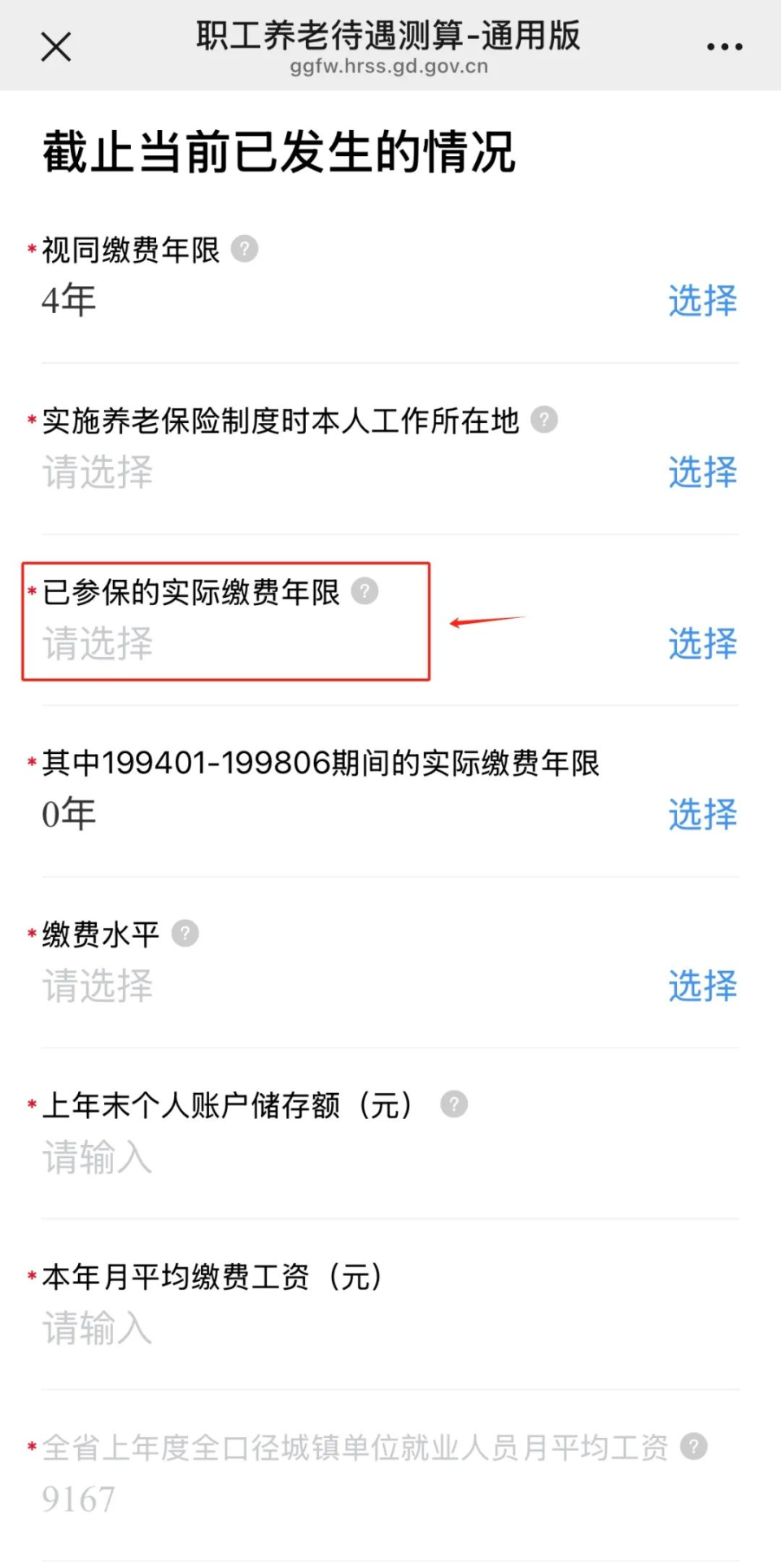Viewport: 781px width, 1568px height.
Task: Open help icon beside 缴费水平
Action: (184, 934)
